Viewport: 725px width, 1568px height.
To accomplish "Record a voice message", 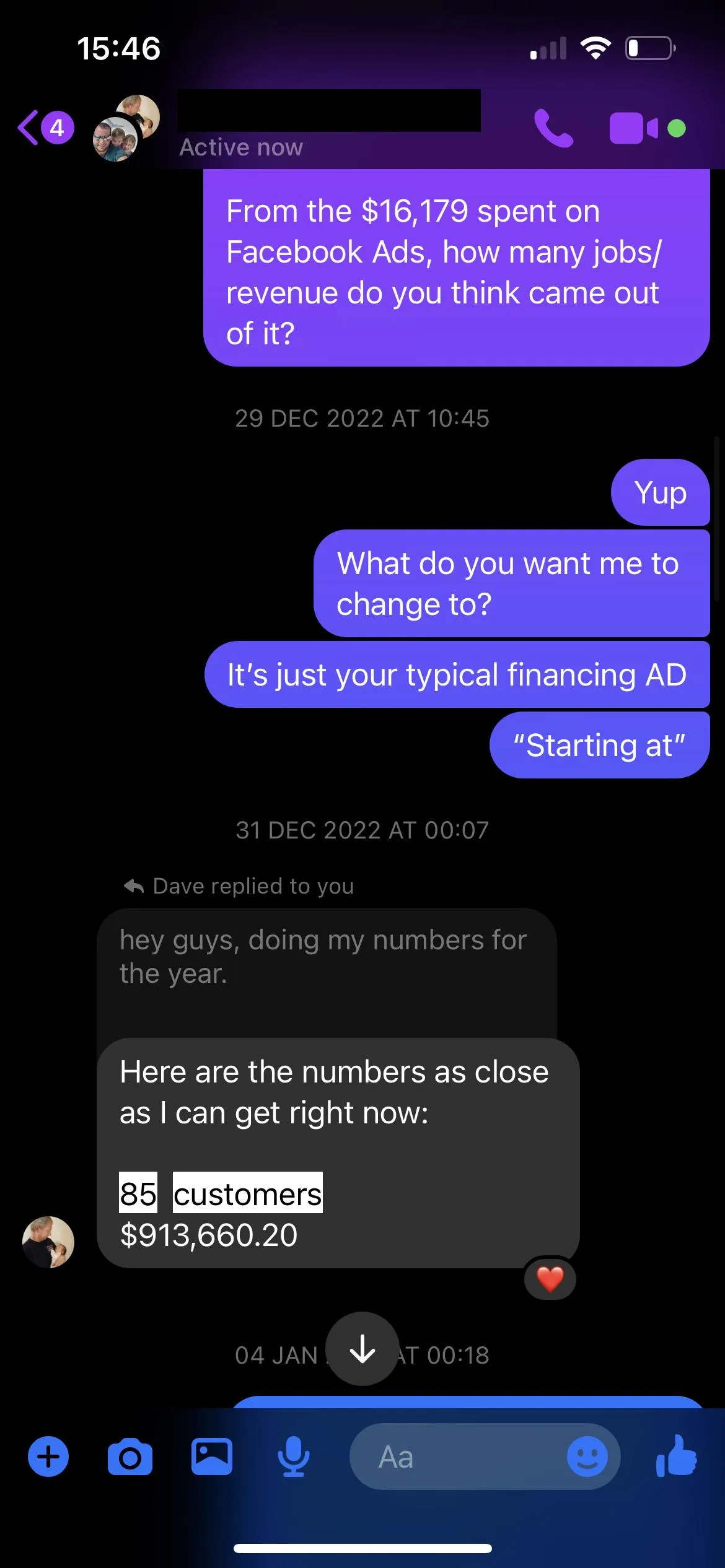I will (293, 1457).
